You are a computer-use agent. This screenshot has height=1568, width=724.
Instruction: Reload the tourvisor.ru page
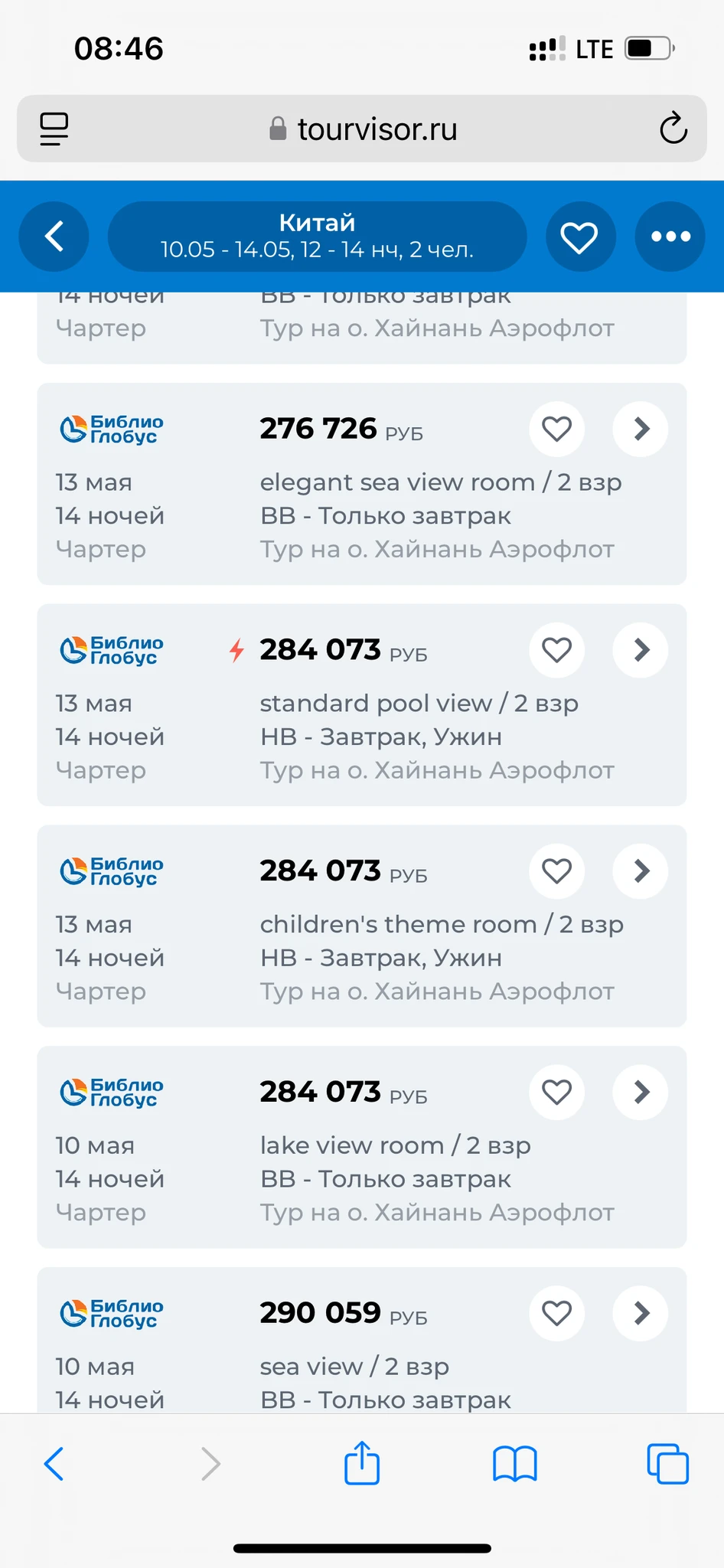673,129
